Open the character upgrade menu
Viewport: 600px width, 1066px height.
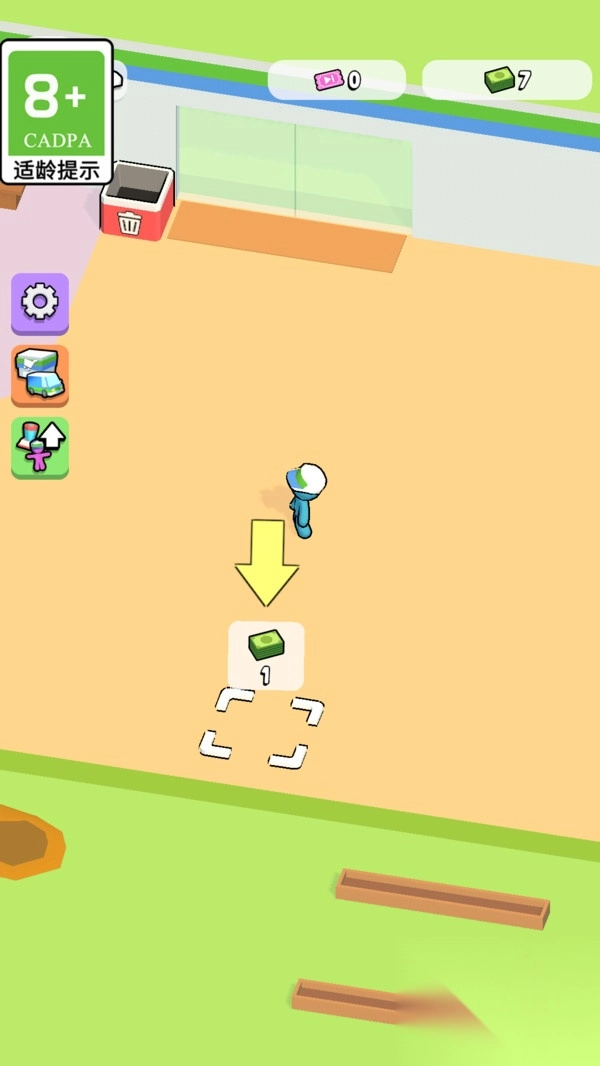40,446
